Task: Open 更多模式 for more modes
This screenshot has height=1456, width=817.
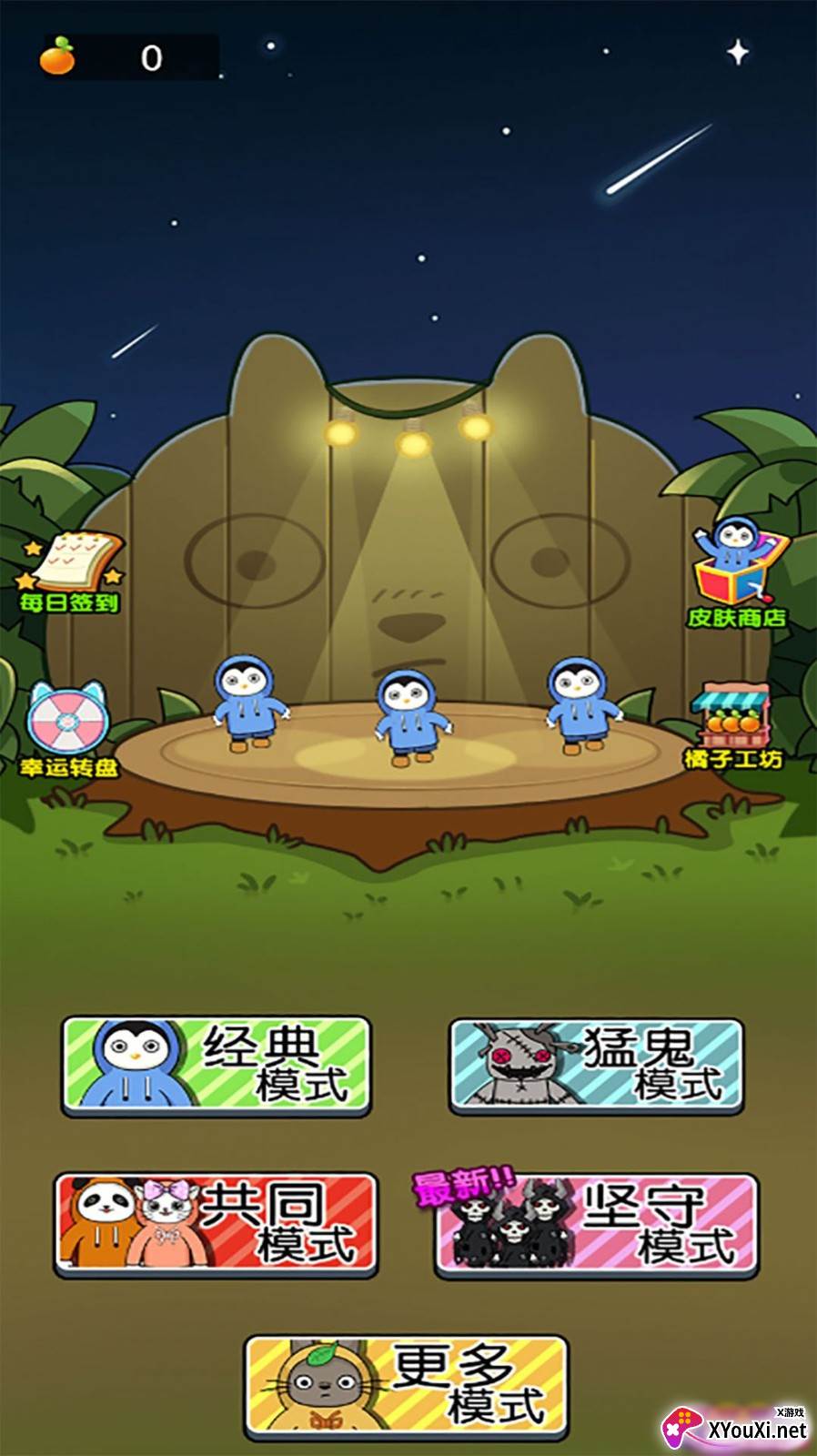Action: click(407, 1387)
